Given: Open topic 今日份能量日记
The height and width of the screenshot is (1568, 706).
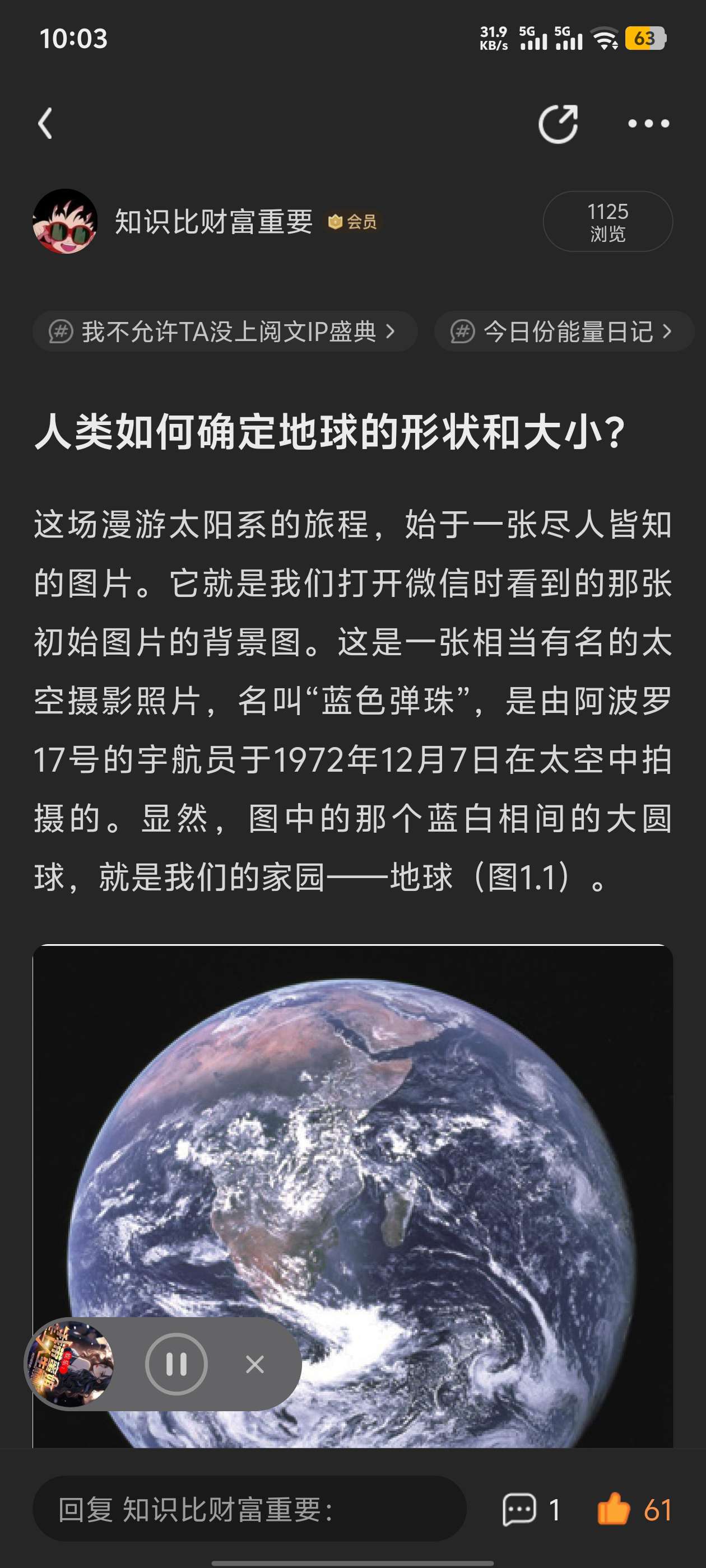Looking at the screenshot, I should 564,332.
